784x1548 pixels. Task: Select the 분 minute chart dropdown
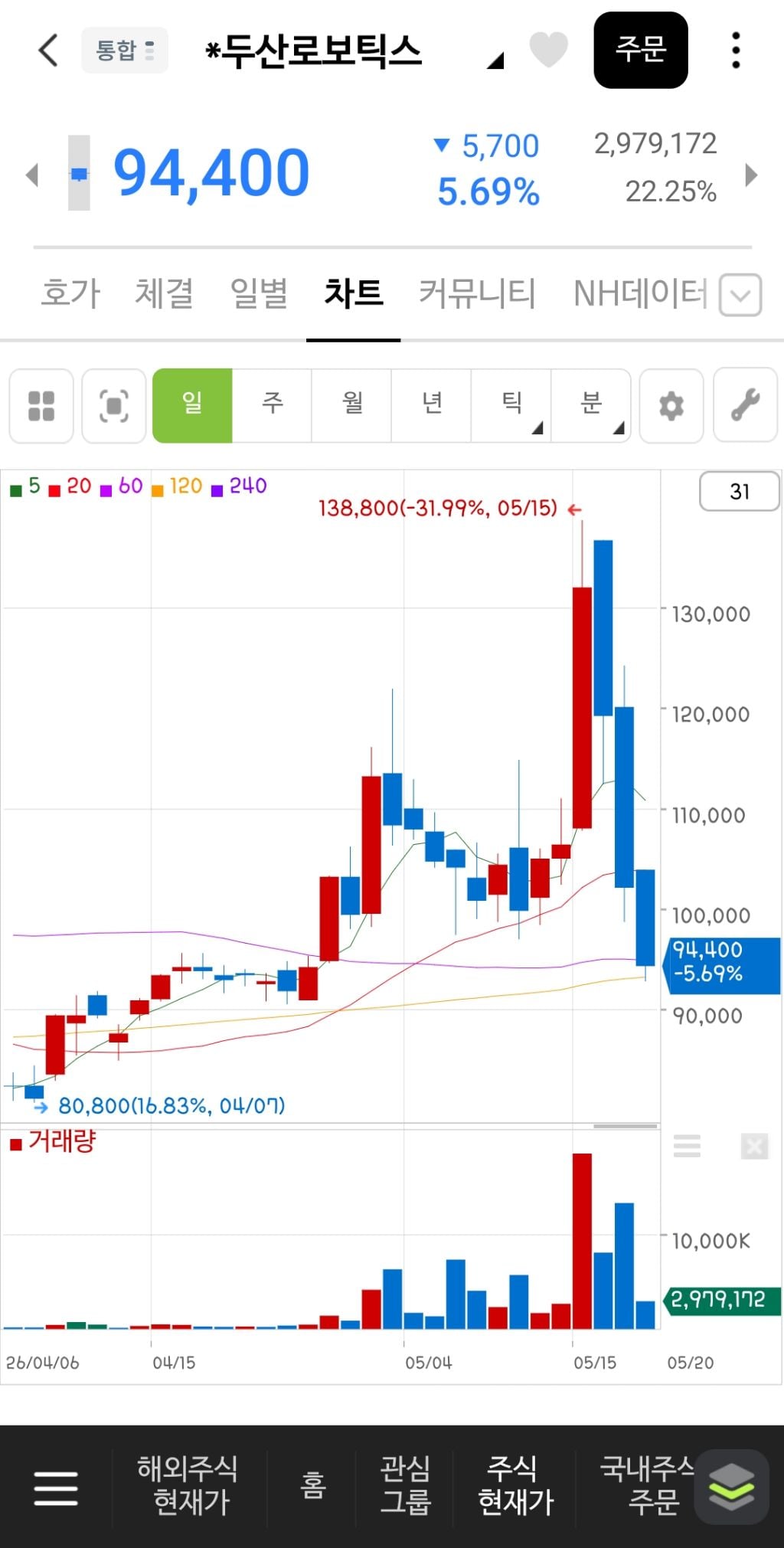click(x=591, y=405)
